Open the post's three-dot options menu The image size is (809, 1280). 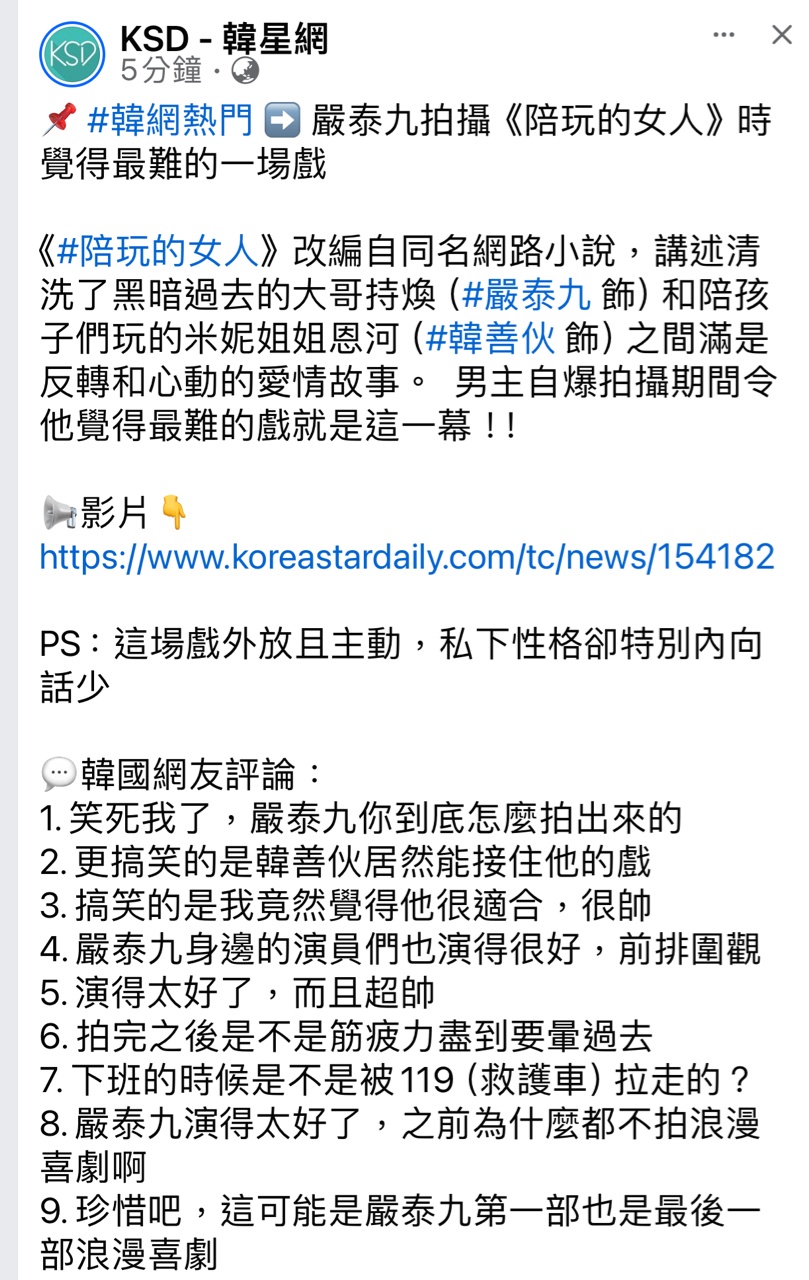(x=724, y=35)
